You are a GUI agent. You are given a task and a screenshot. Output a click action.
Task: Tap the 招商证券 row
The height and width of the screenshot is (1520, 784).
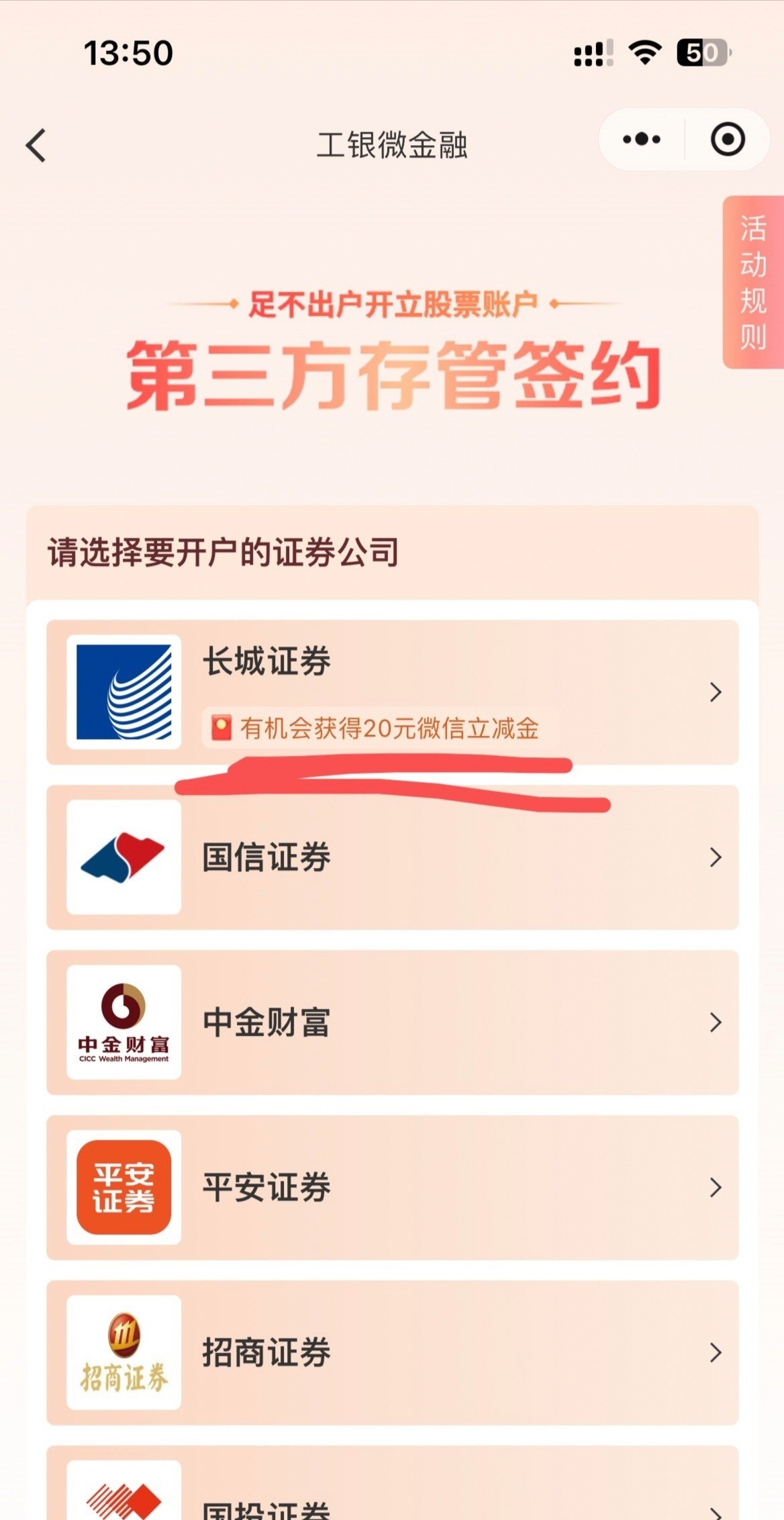tap(392, 1353)
